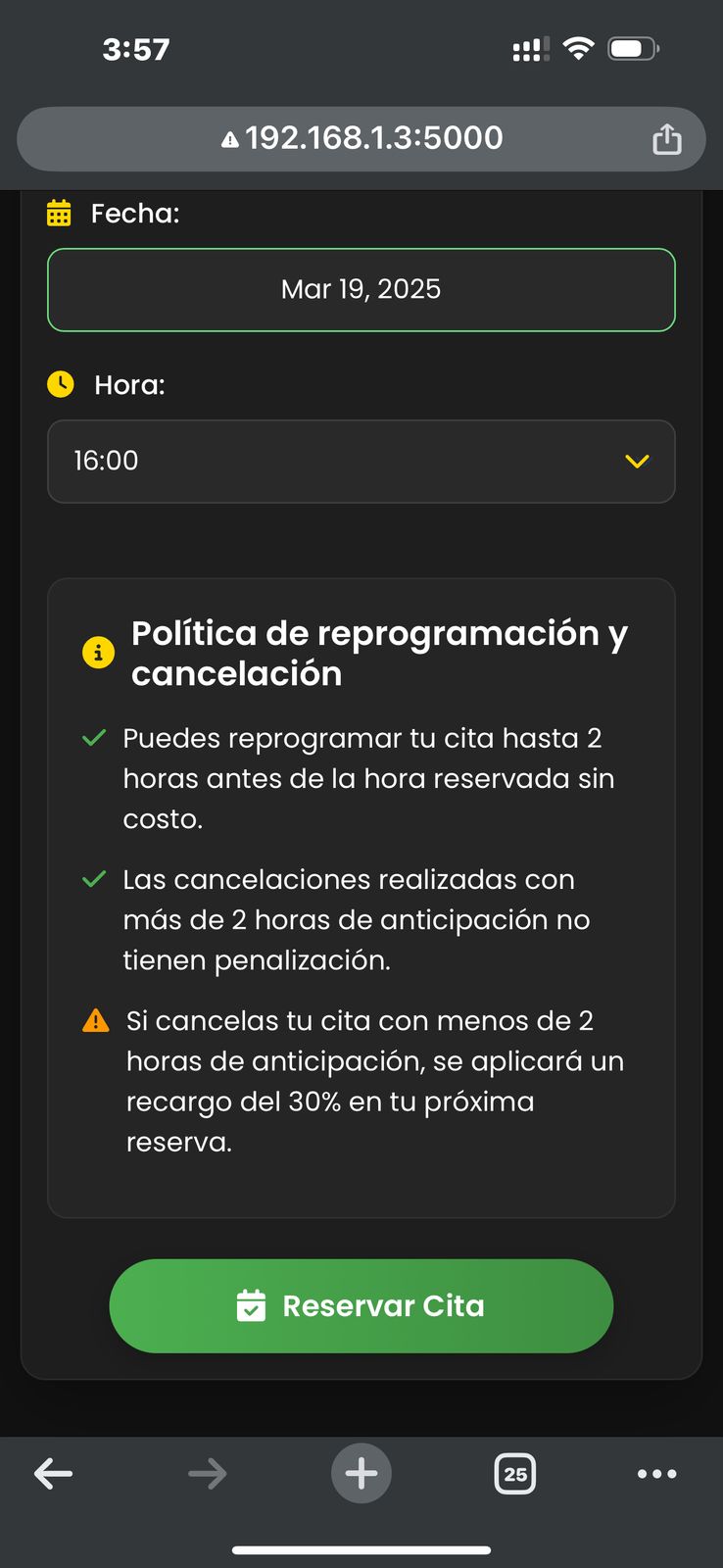Click the orange warning triangle icon
The height and width of the screenshot is (1568, 723).
pyautogui.click(x=95, y=1021)
